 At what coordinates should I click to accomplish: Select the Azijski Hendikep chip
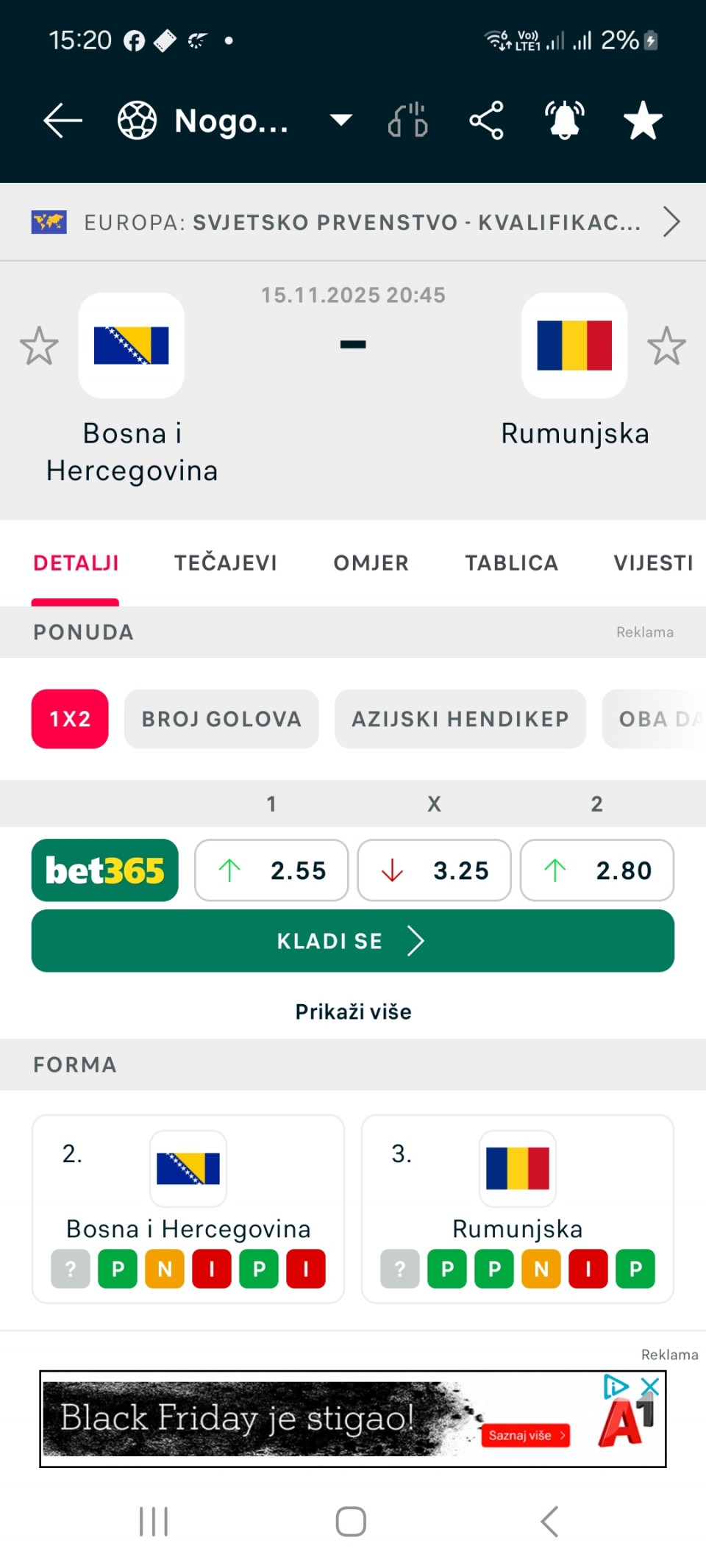pyautogui.click(x=460, y=719)
